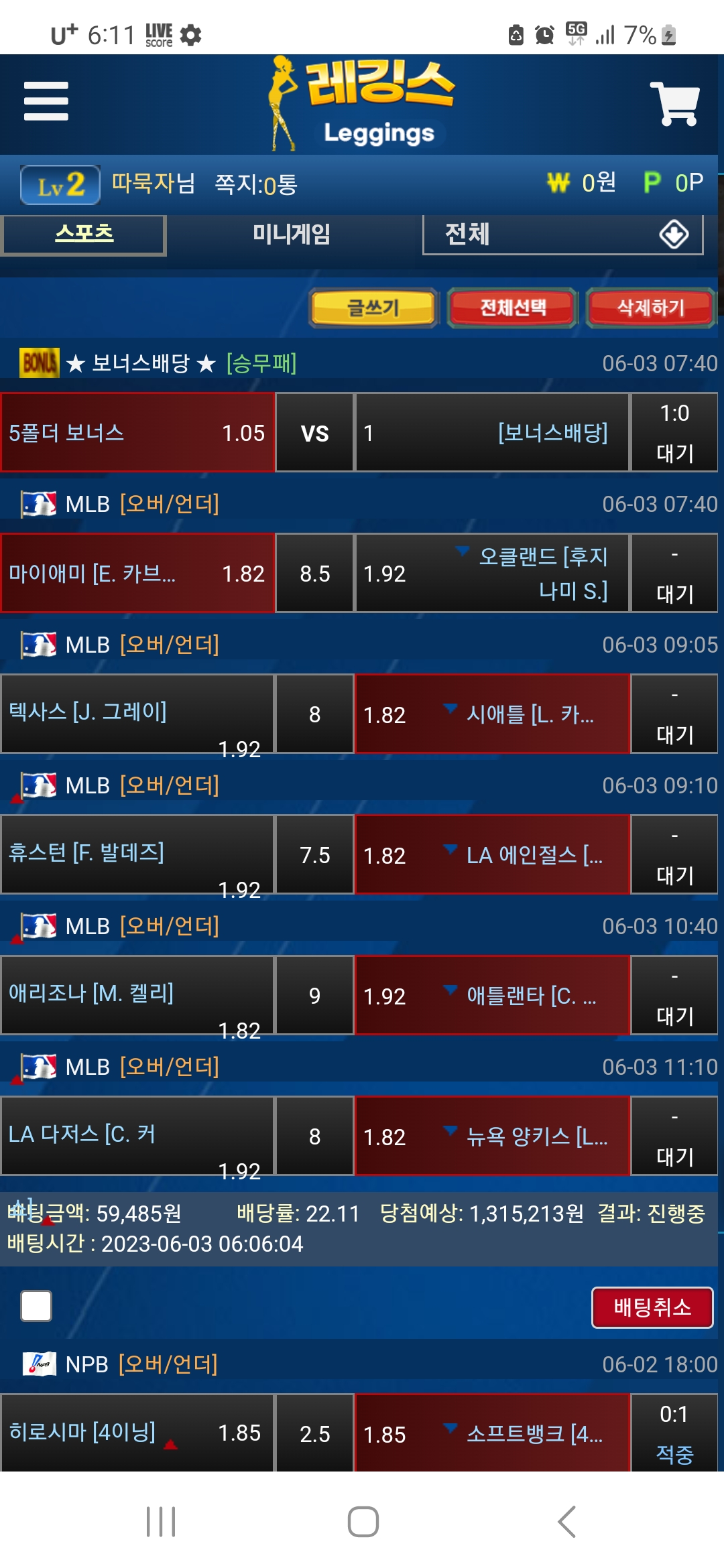This screenshot has width=724, height=1568.
Task: Tap the 삭제하기 delete button
Action: point(650,308)
